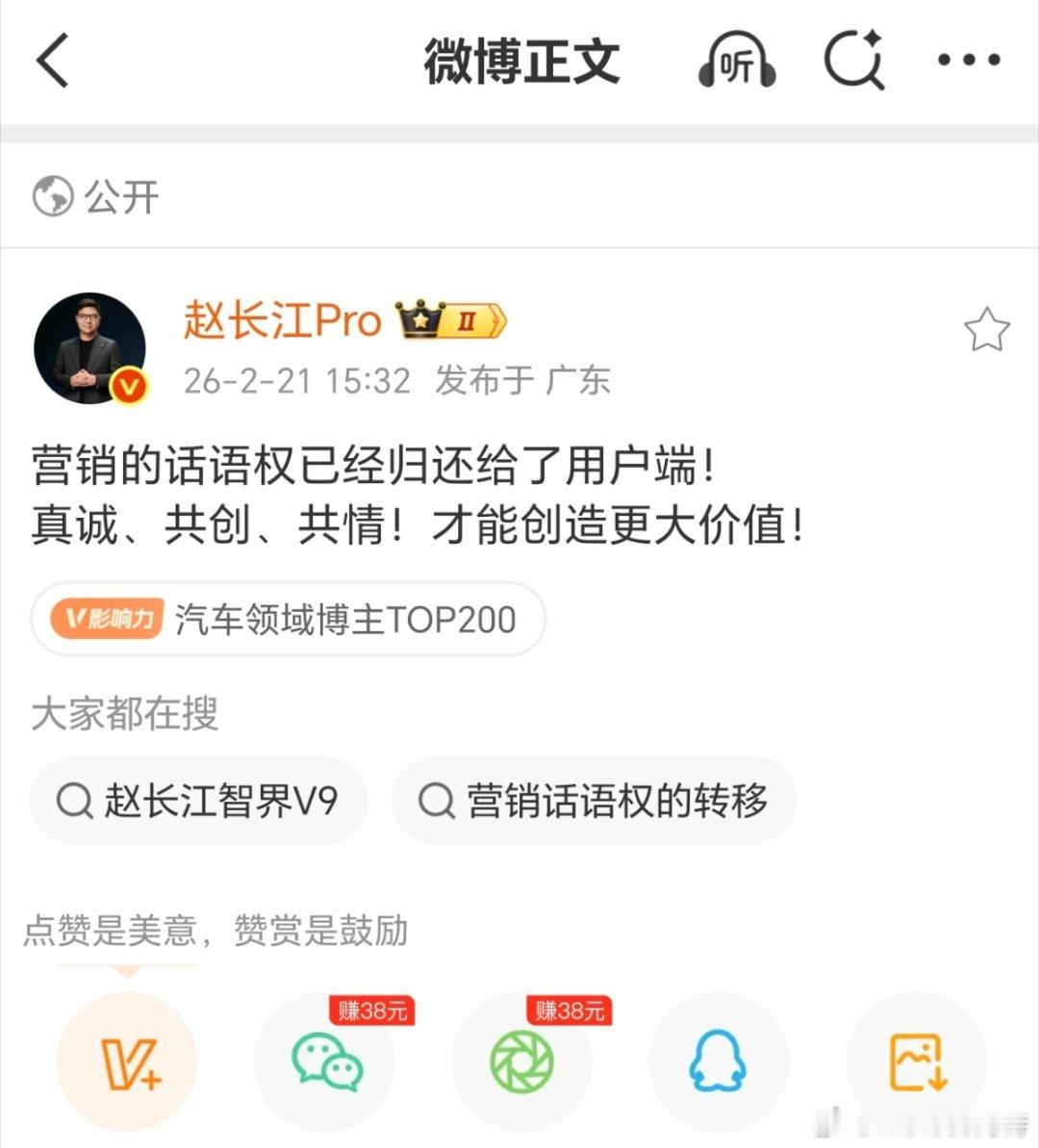Tap the 赵长江智界V9 search suggestion

(199, 800)
